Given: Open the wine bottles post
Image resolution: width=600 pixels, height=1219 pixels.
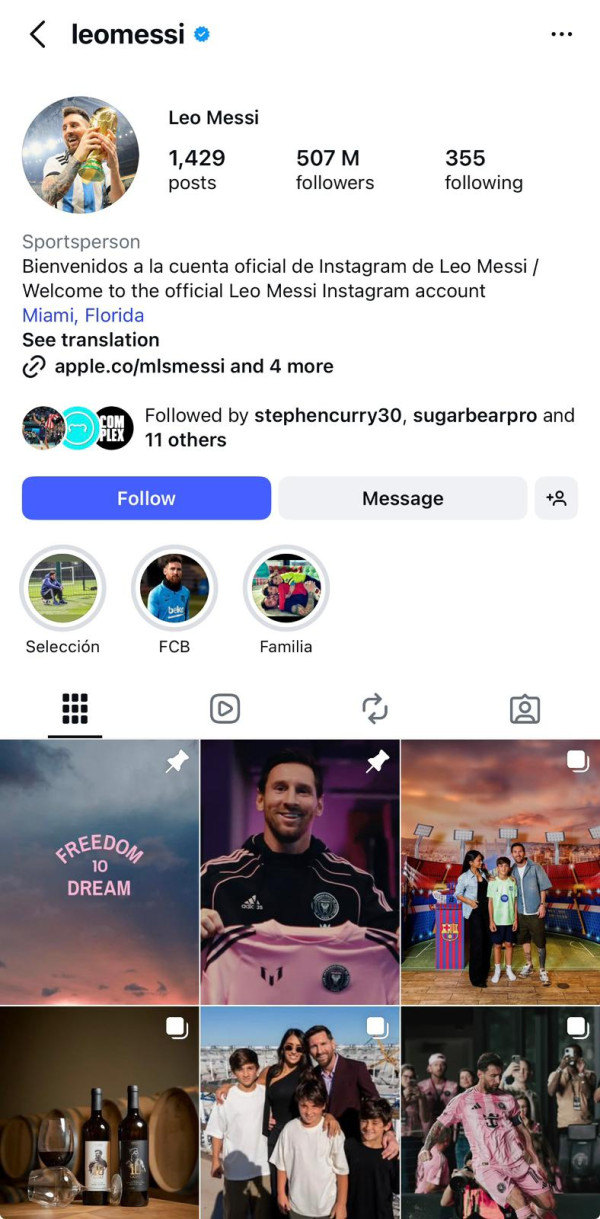Looking at the screenshot, I should 99,1112.
